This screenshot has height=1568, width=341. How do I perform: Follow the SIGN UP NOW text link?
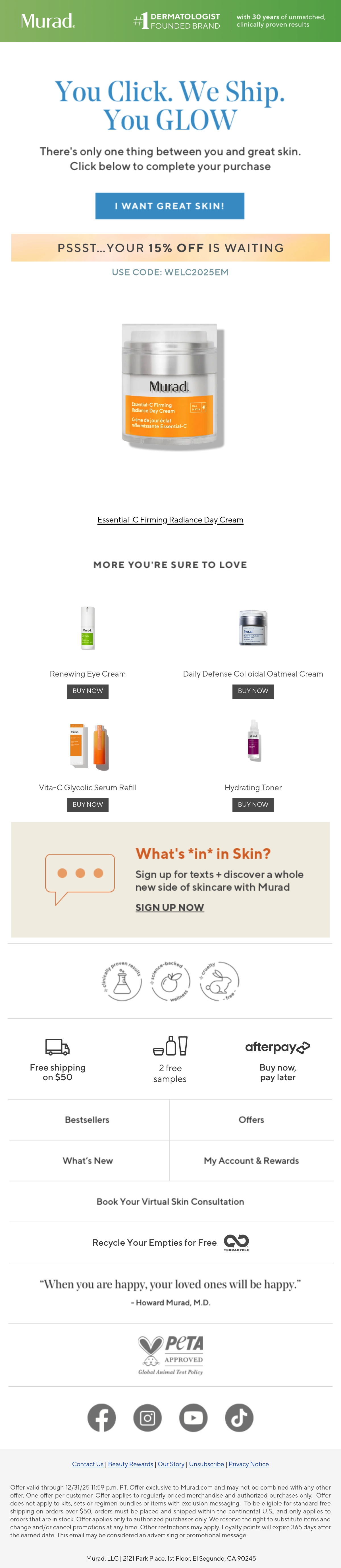[169, 907]
